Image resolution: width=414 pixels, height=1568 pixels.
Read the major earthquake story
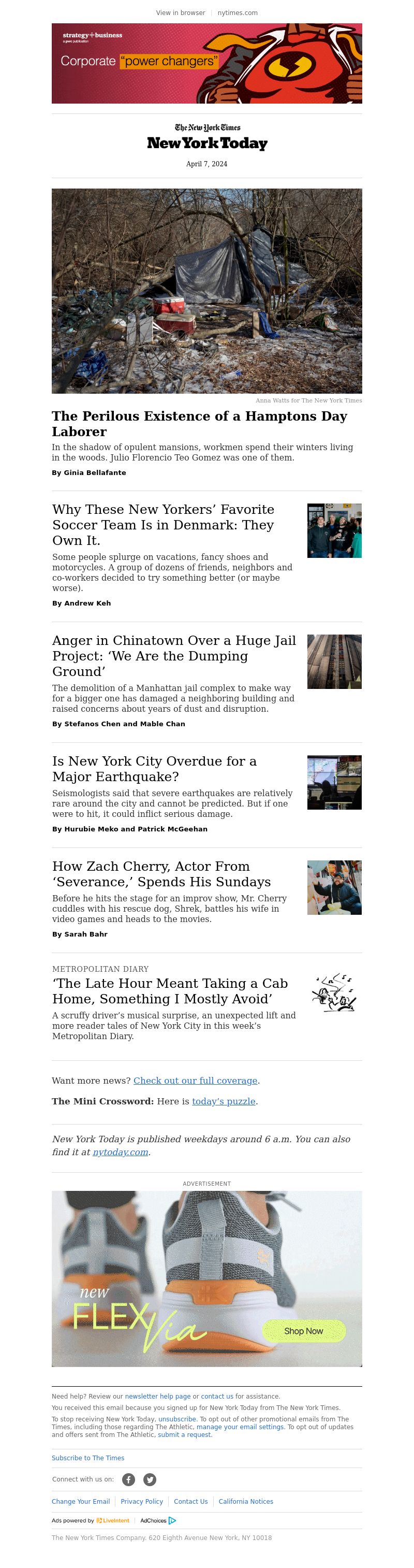154,769
